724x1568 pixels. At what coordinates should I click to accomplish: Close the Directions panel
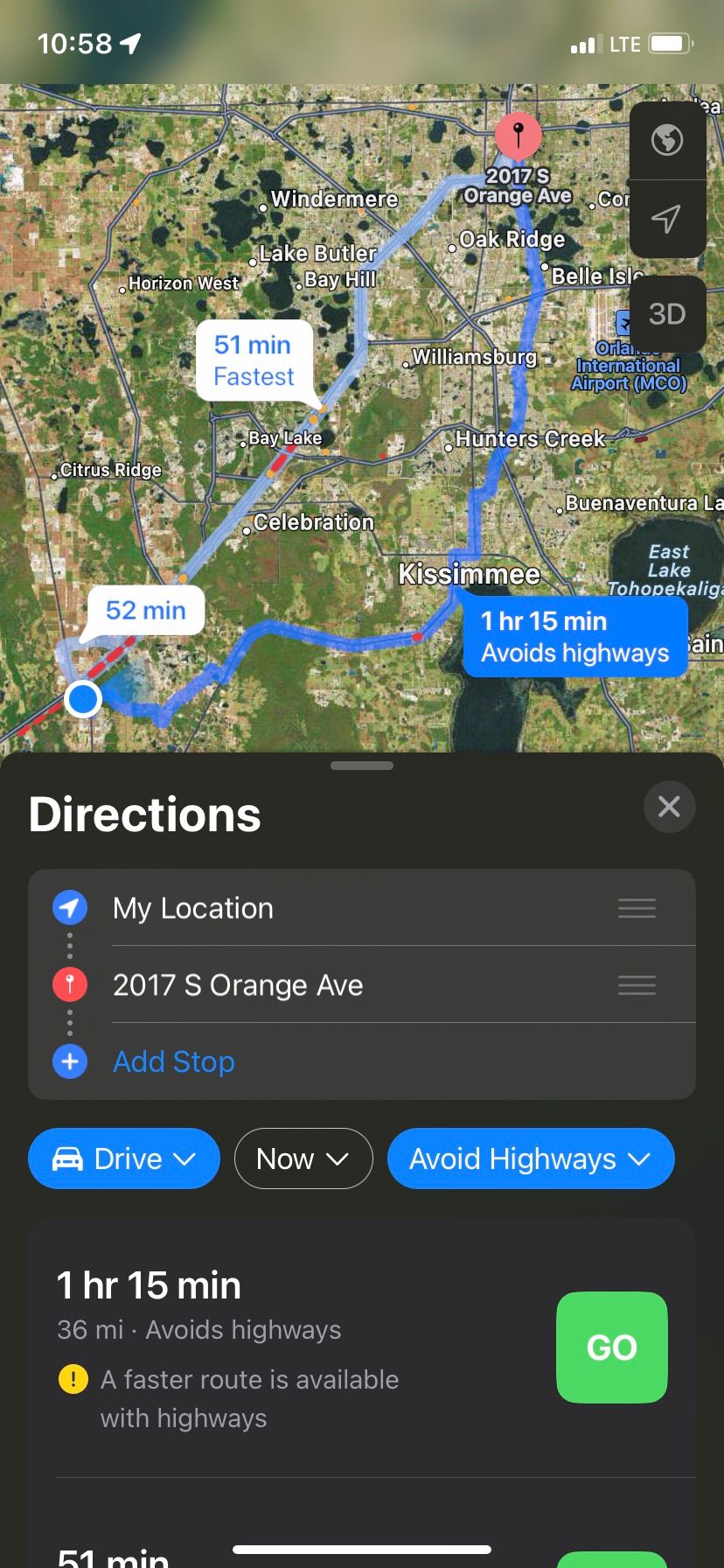coord(669,806)
